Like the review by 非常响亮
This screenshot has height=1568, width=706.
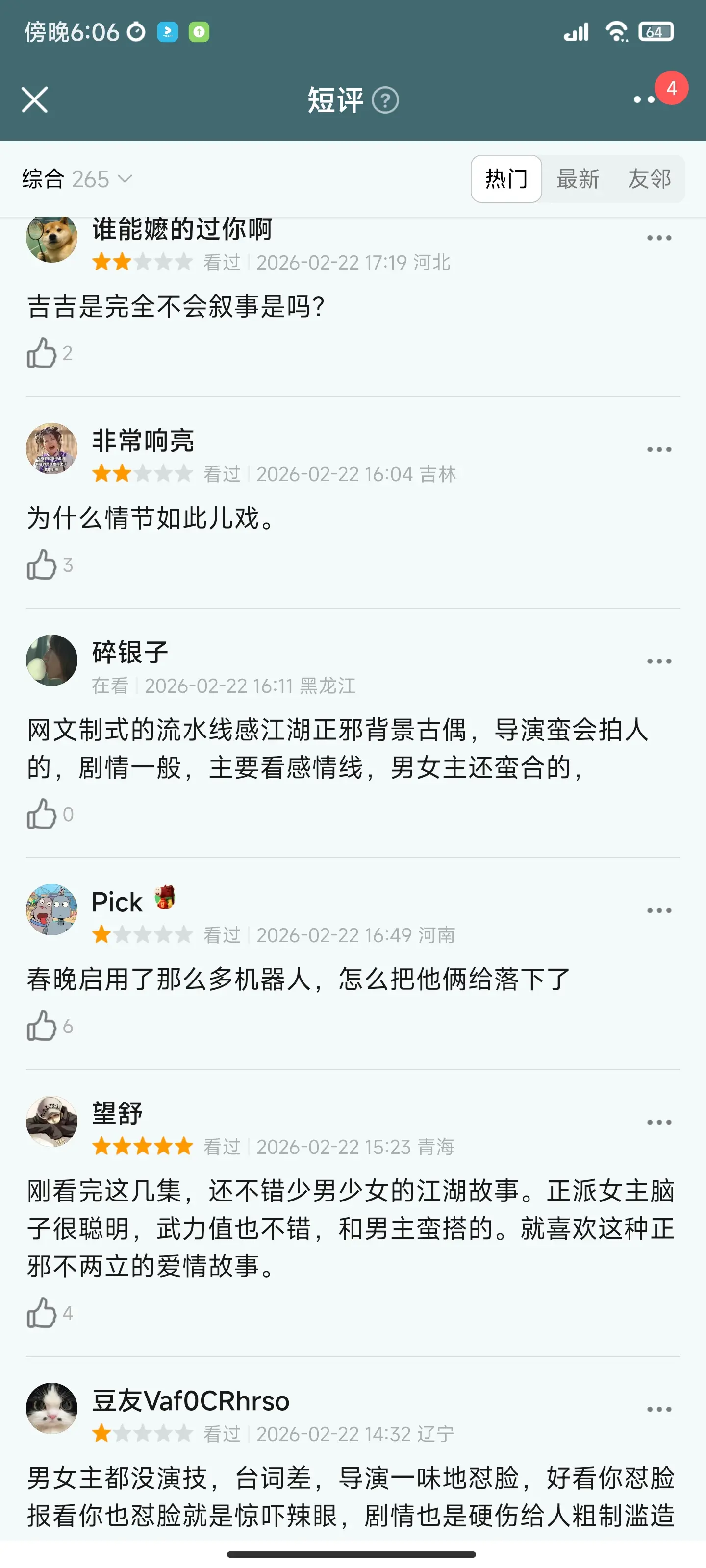coord(41,565)
